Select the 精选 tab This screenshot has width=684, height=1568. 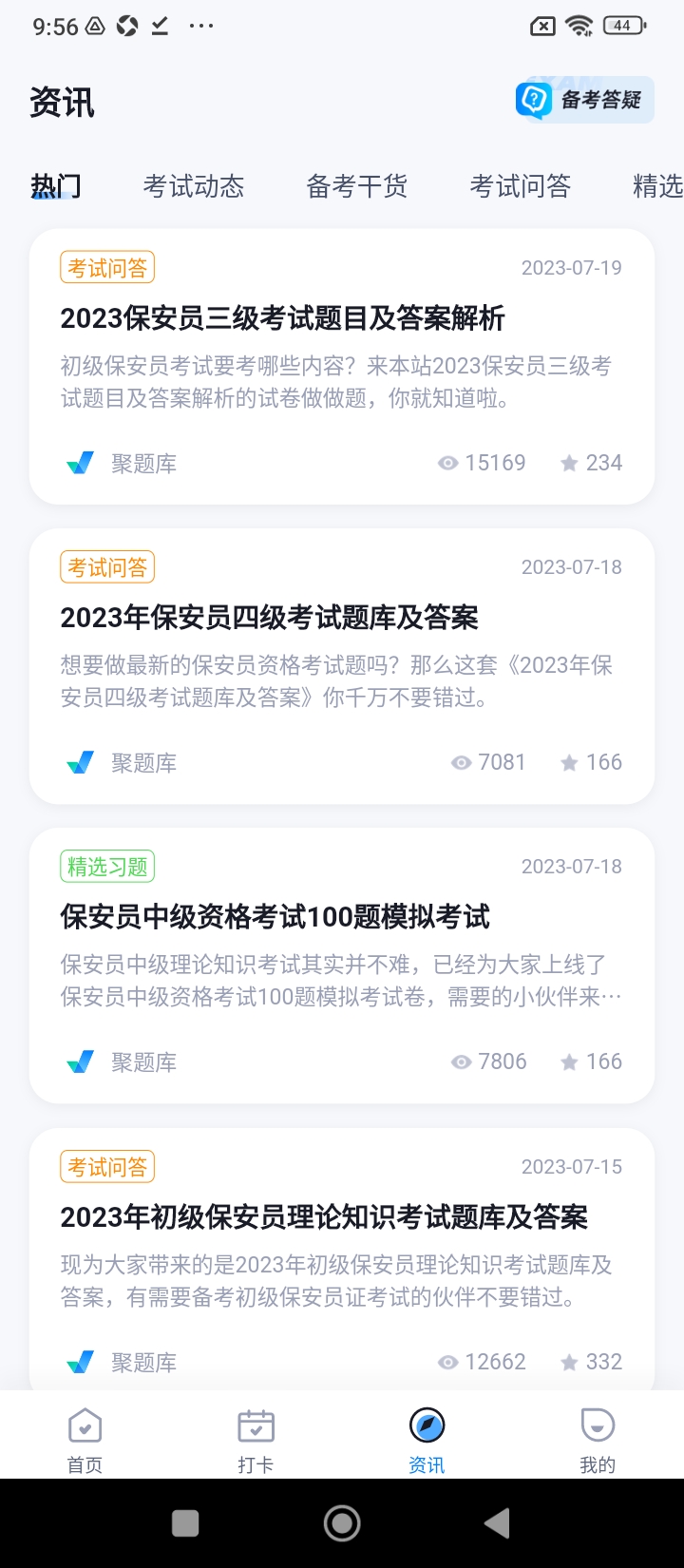pyautogui.click(x=657, y=186)
